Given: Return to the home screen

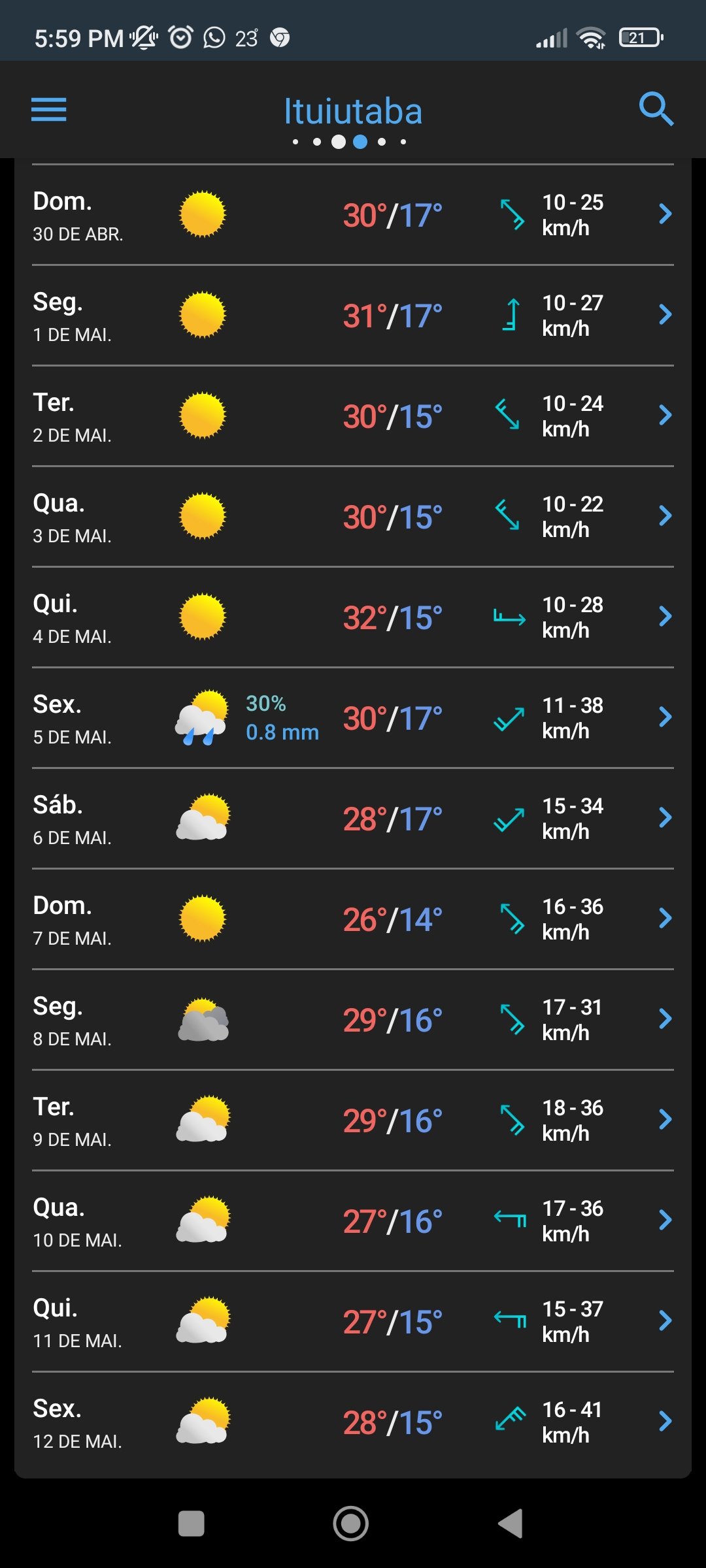Looking at the screenshot, I should point(351,1524).
